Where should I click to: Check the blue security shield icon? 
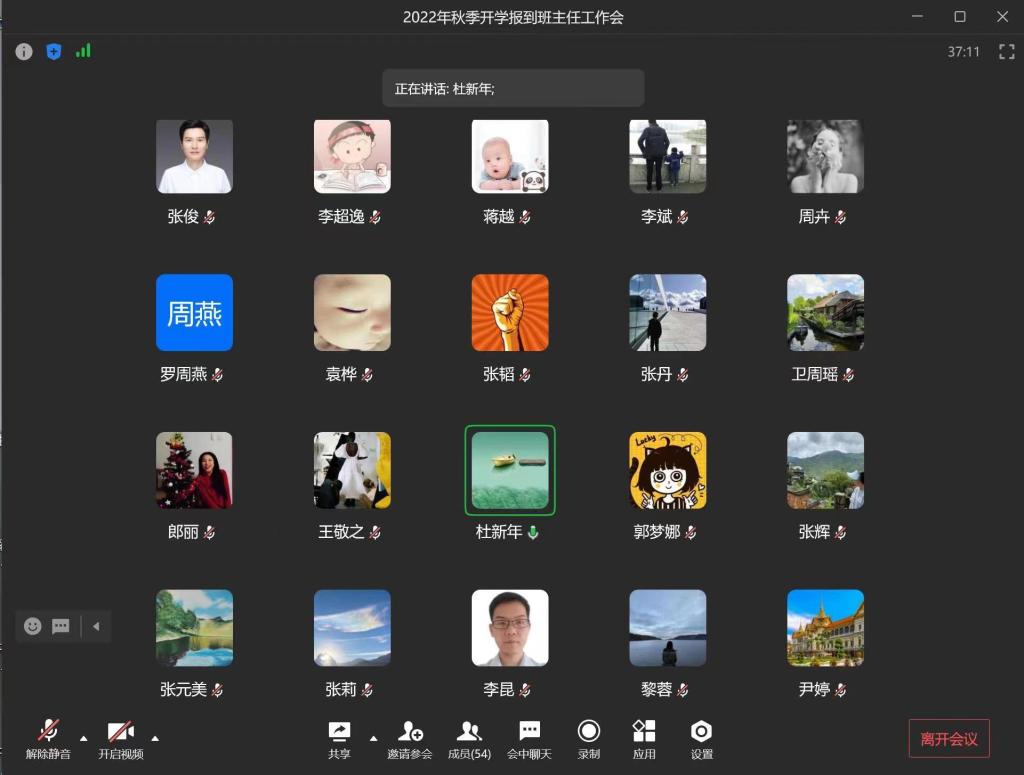[x=54, y=51]
